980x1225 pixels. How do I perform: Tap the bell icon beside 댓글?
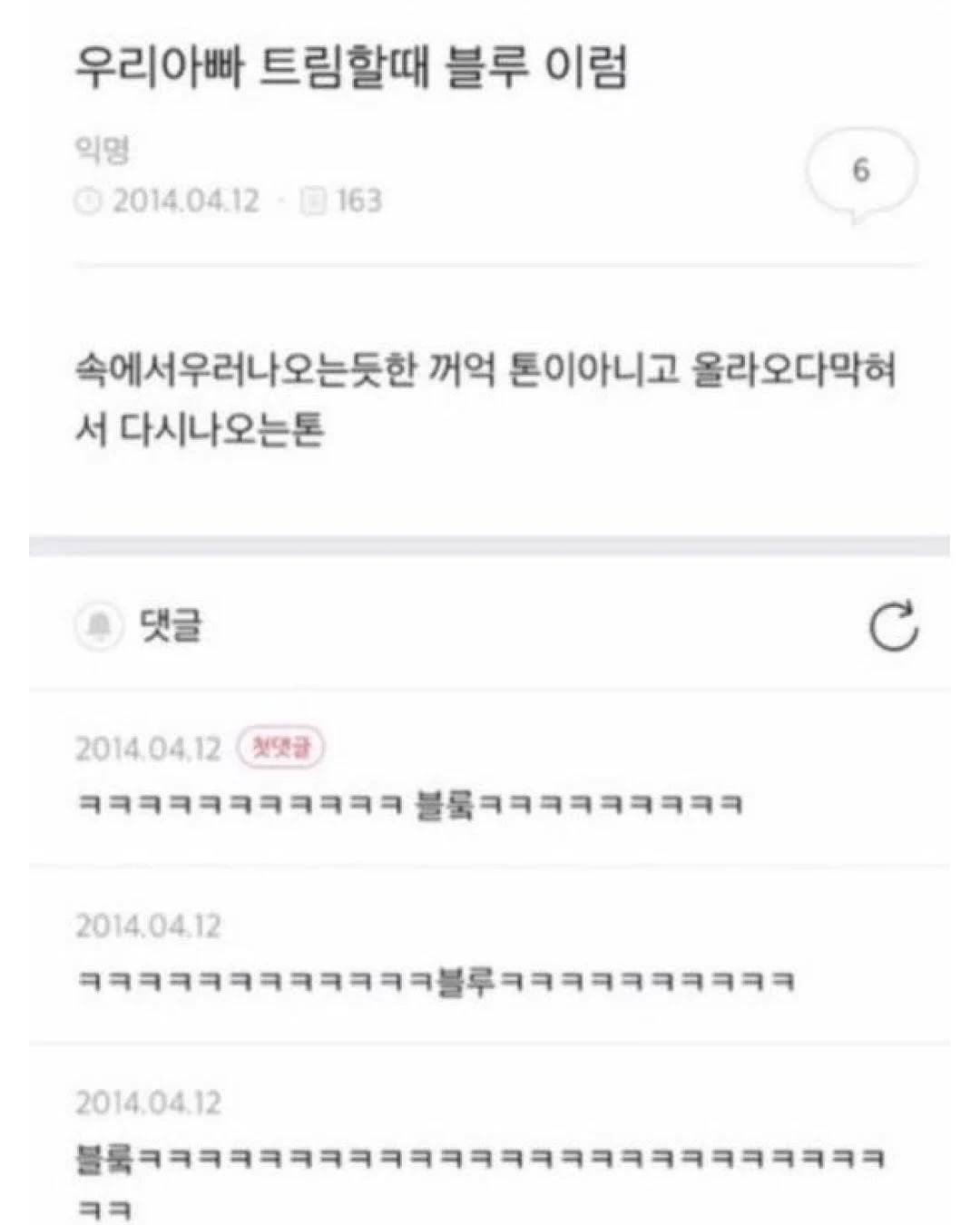pyautogui.click(x=98, y=626)
